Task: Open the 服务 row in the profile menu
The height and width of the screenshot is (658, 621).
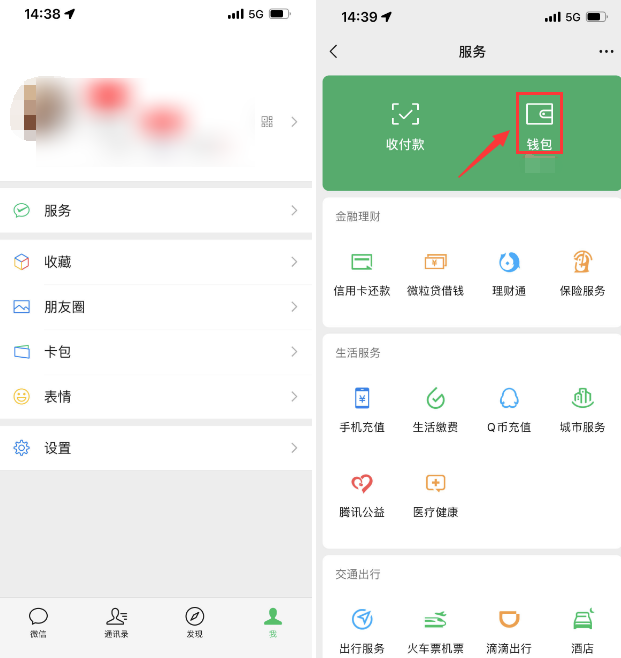Action: (156, 211)
